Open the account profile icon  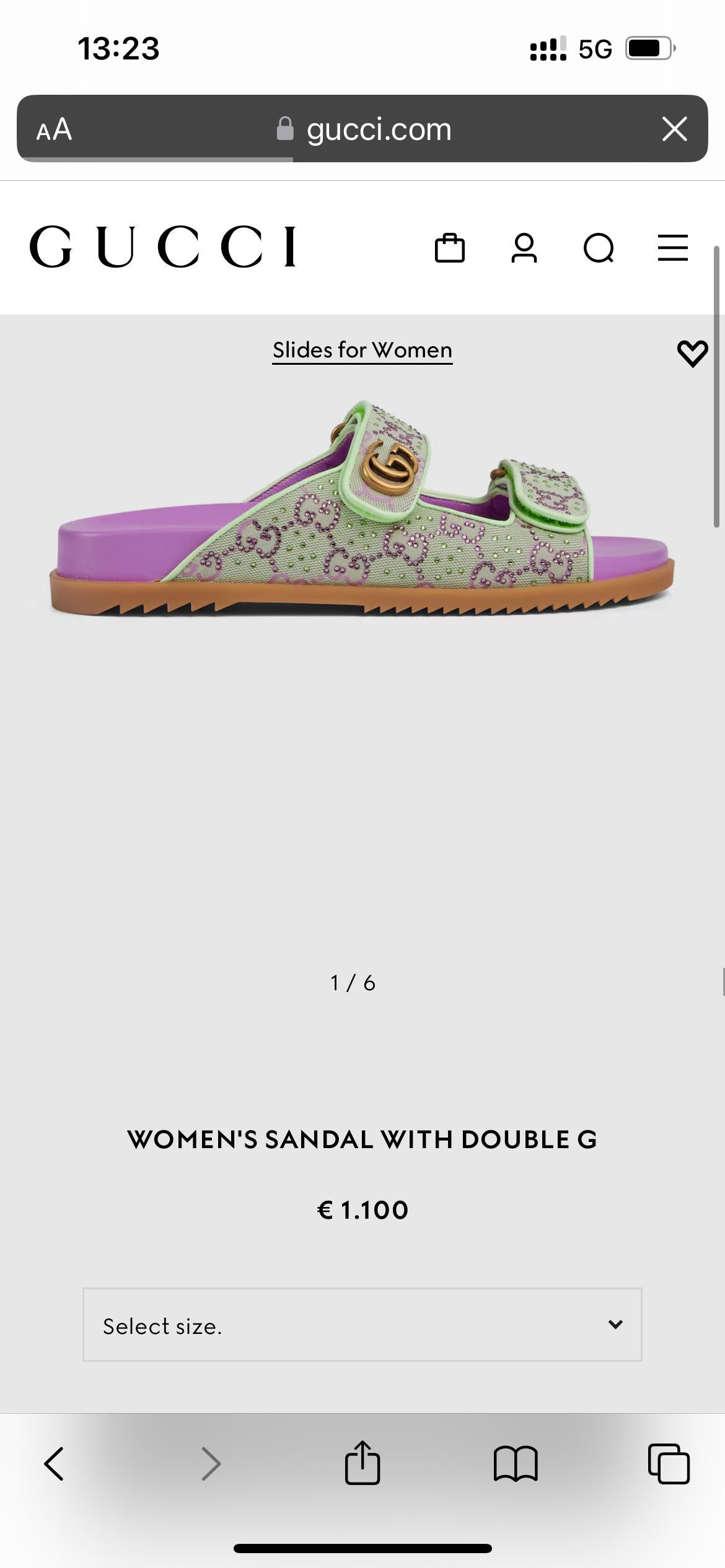pos(524,248)
